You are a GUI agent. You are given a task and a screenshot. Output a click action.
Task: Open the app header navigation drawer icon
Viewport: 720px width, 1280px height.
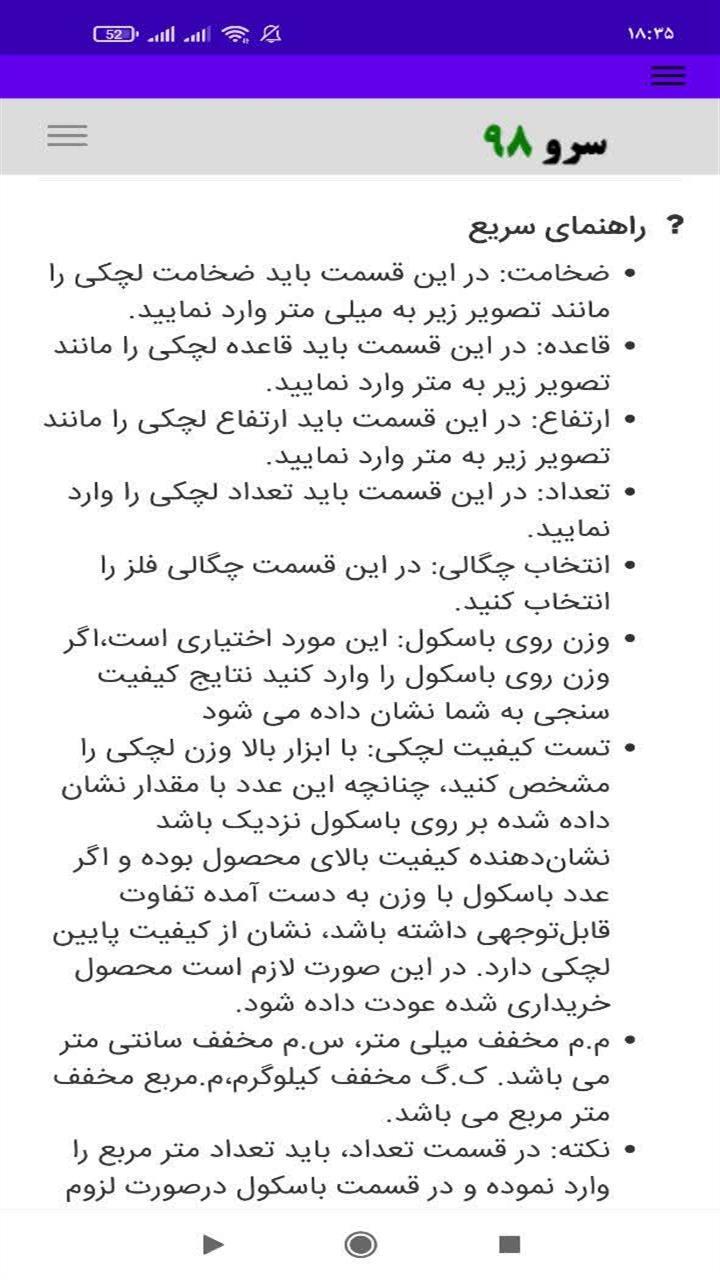point(66,135)
